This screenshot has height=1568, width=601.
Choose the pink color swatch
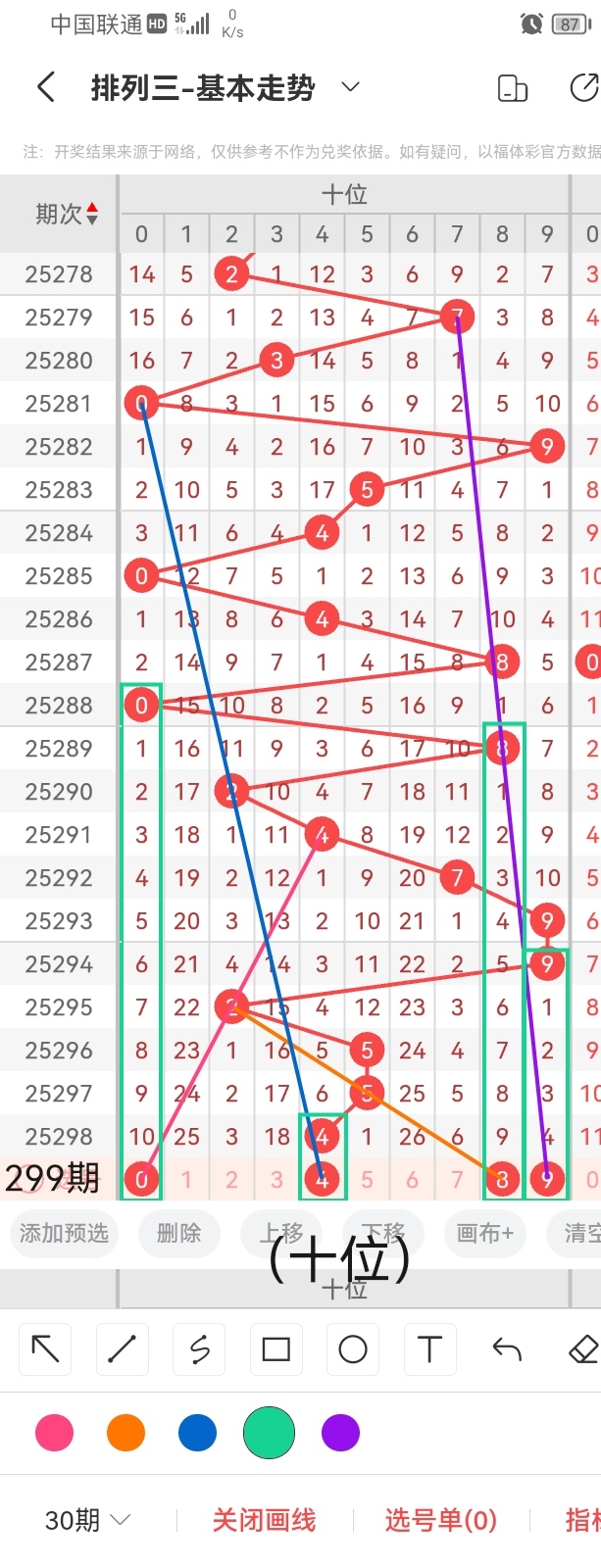(54, 1433)
